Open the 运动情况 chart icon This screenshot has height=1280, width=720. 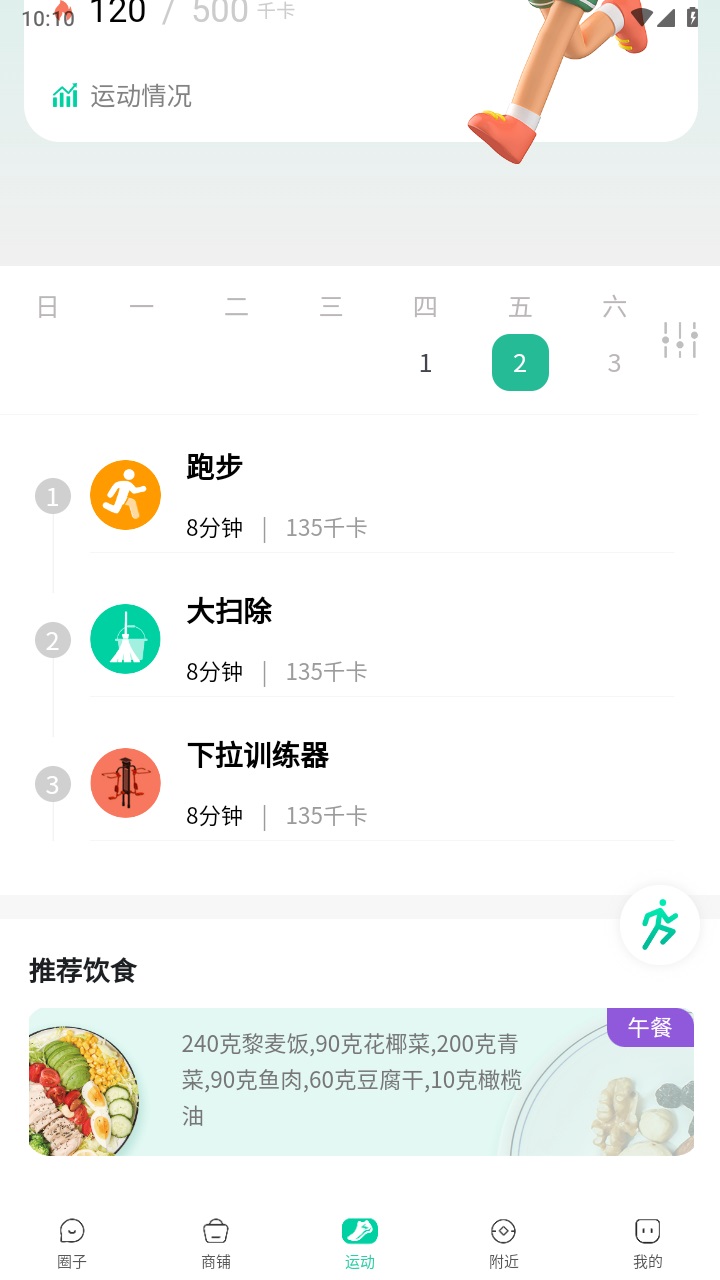pyautogui.click(x=65, y=95)
